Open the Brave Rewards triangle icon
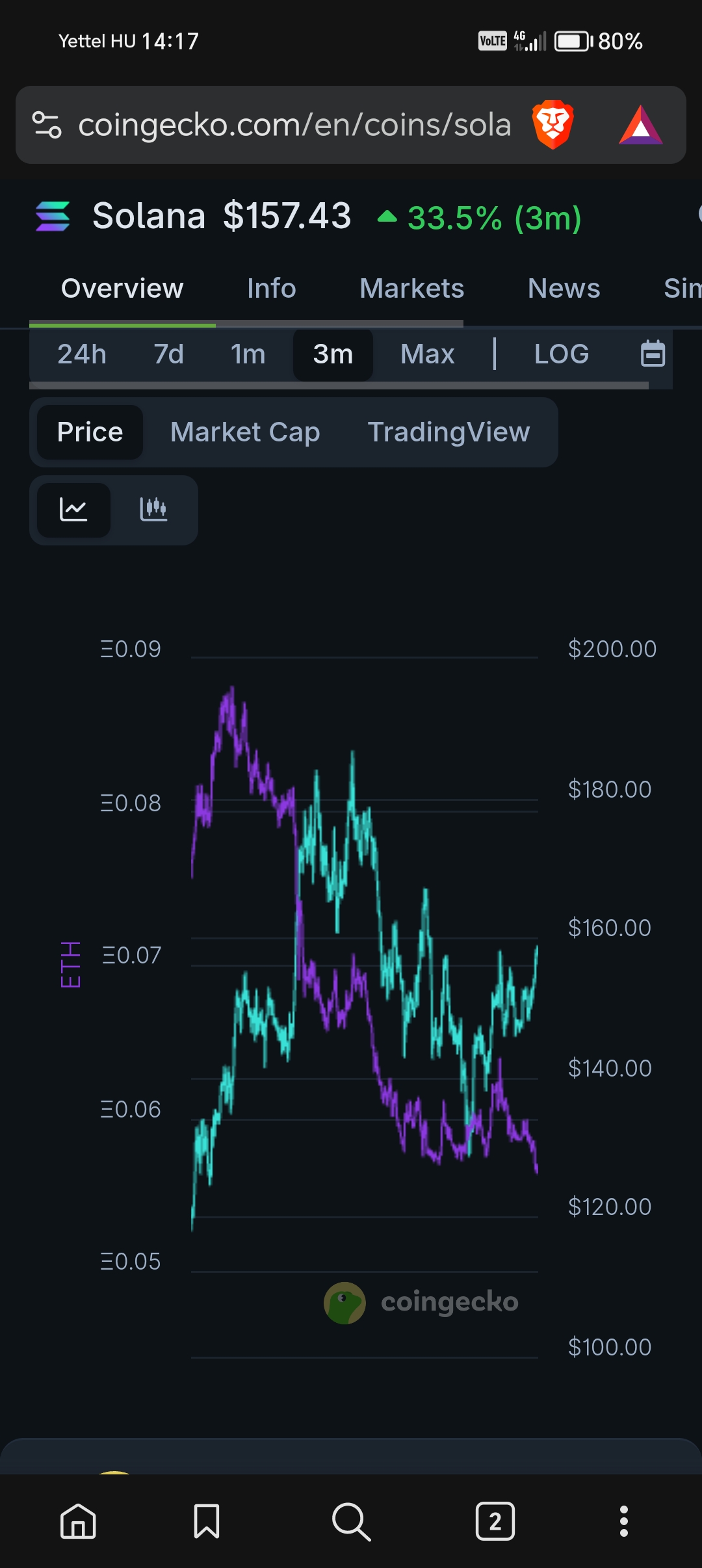Screen dimensions: 702x1568 tap(640, 125)
